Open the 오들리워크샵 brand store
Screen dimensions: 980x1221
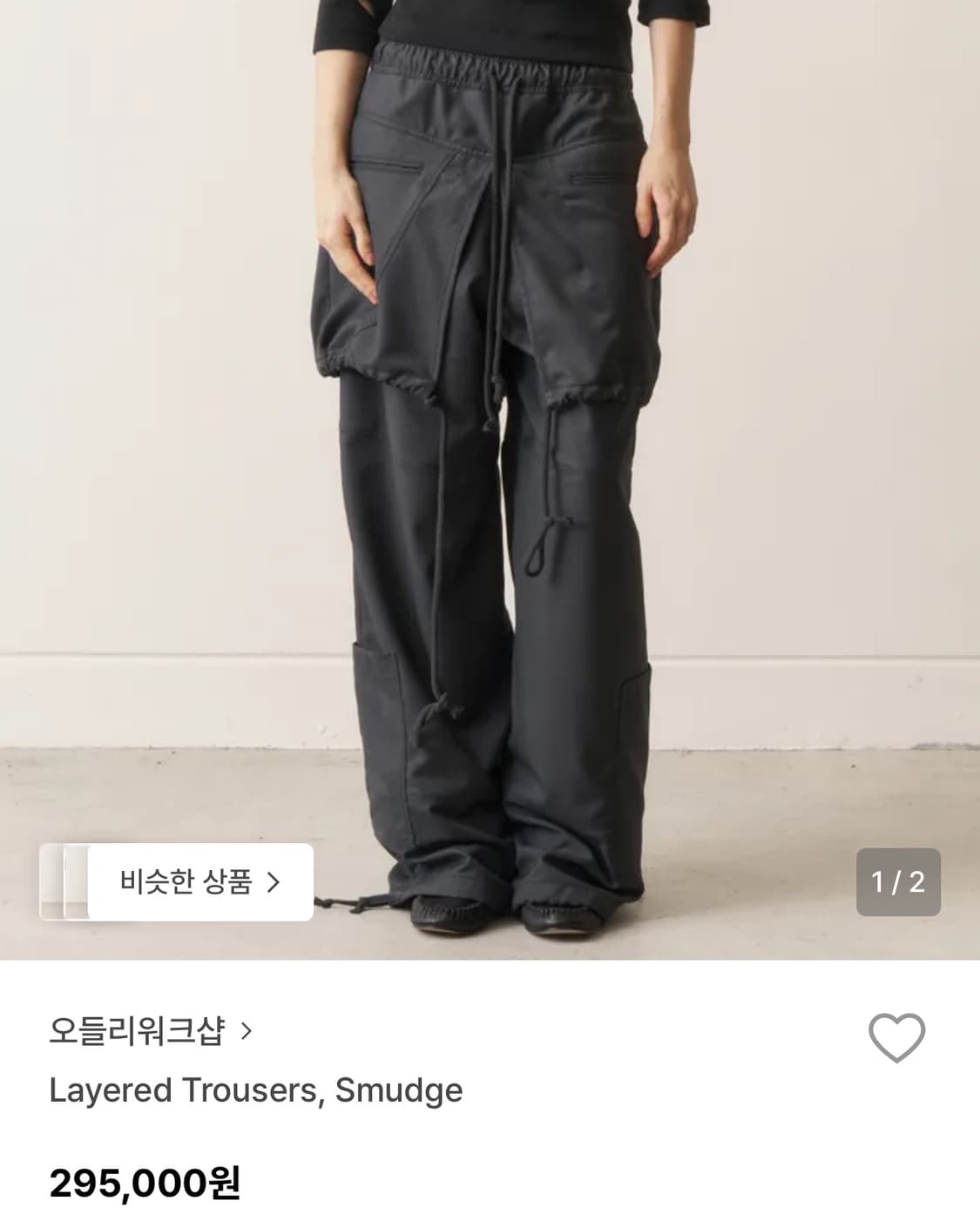click(x=139, y=1032)
